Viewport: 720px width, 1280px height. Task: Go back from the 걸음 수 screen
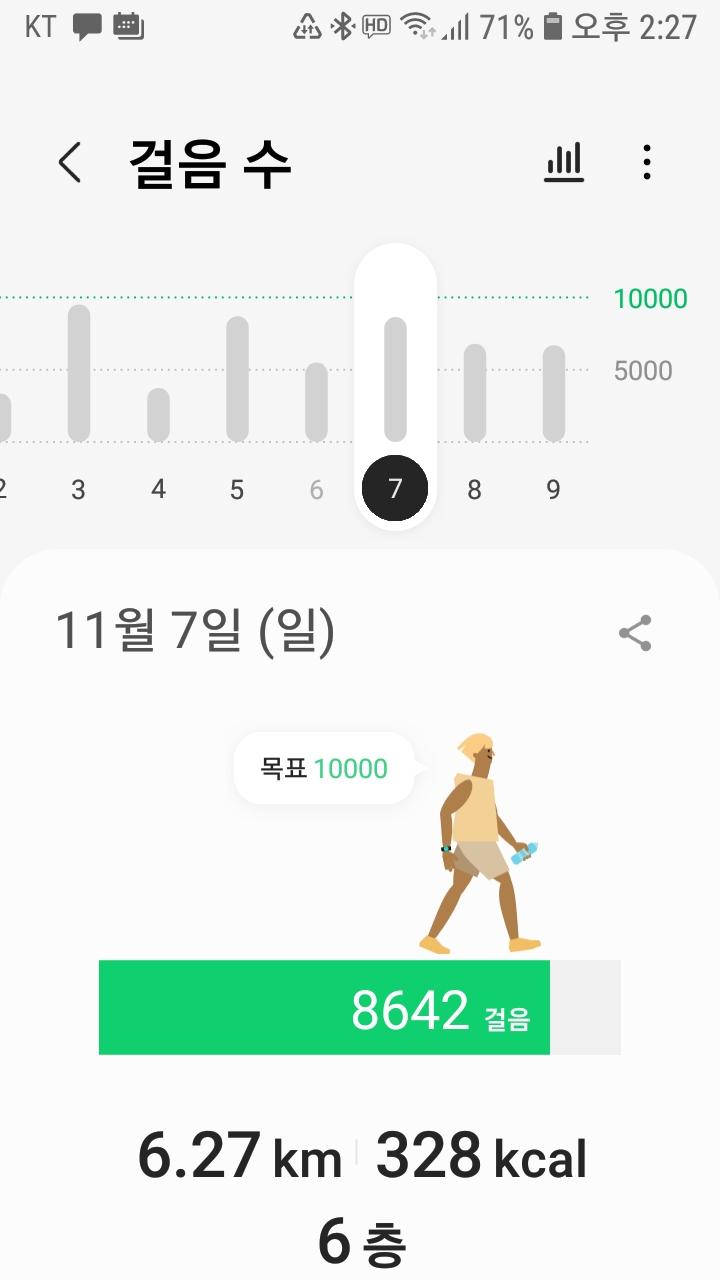(x=69, y=162)
